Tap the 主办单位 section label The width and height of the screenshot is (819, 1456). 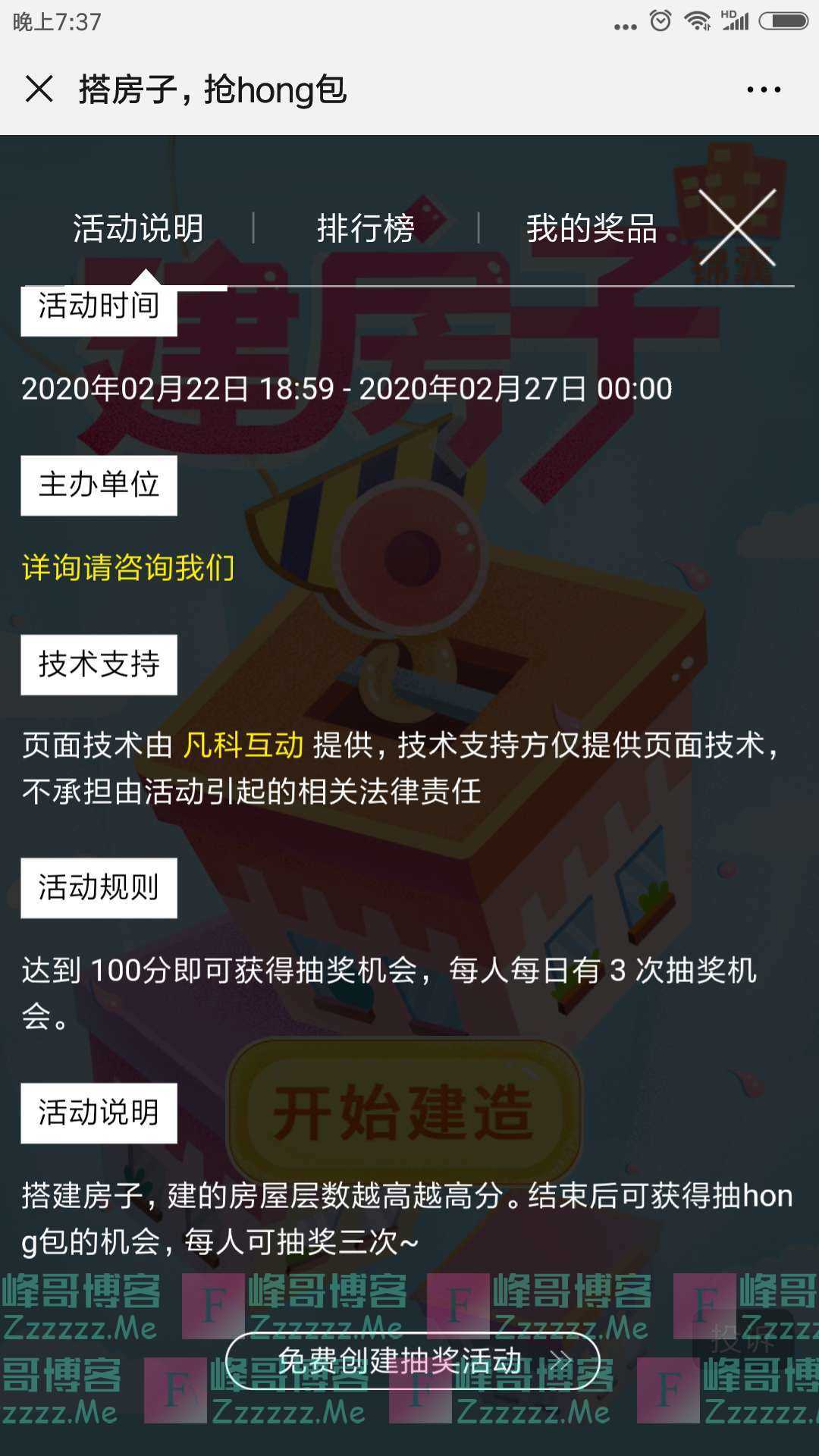(99, 485)
